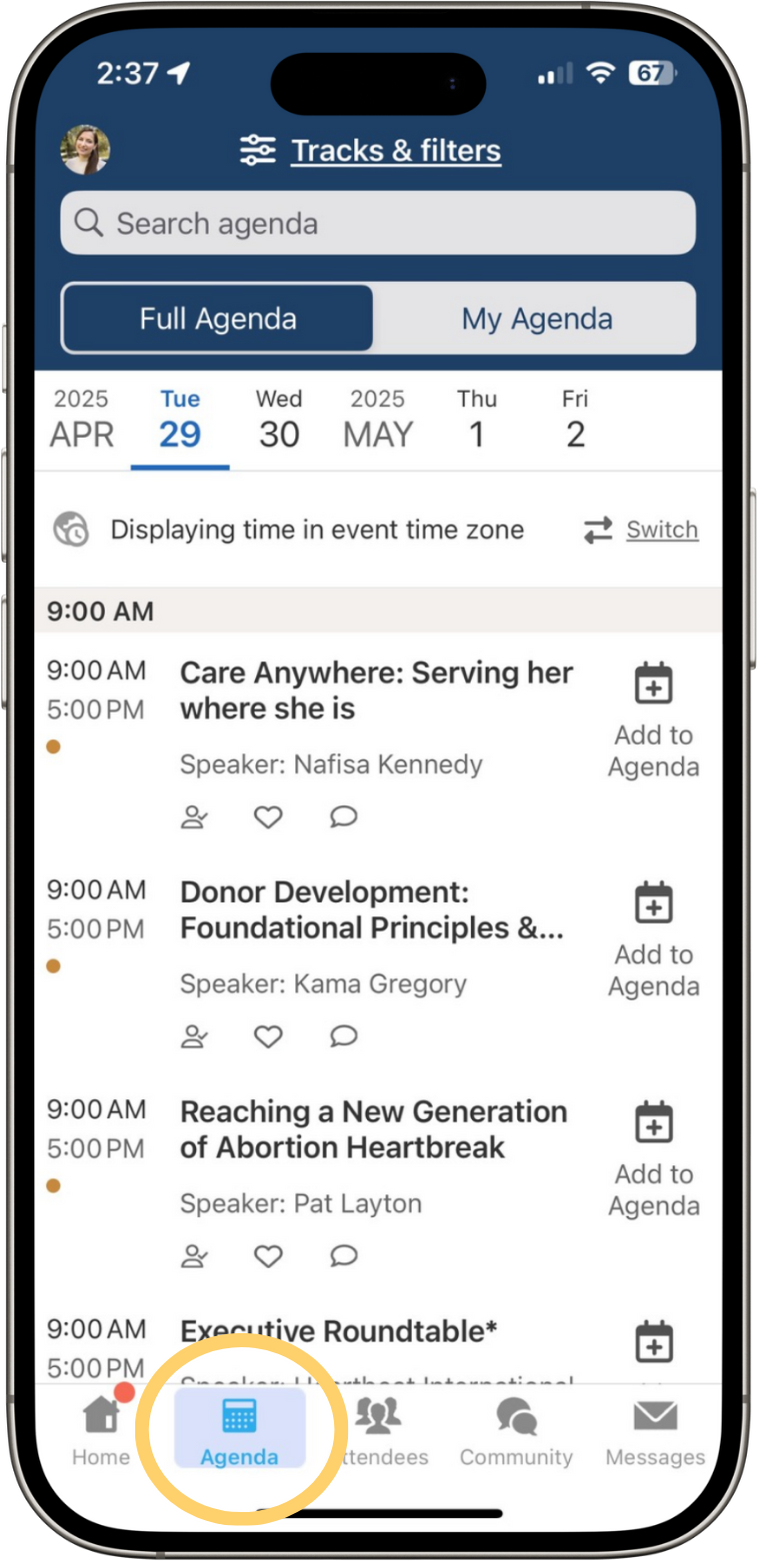Open the profile photo avatar

click(85, 151)
